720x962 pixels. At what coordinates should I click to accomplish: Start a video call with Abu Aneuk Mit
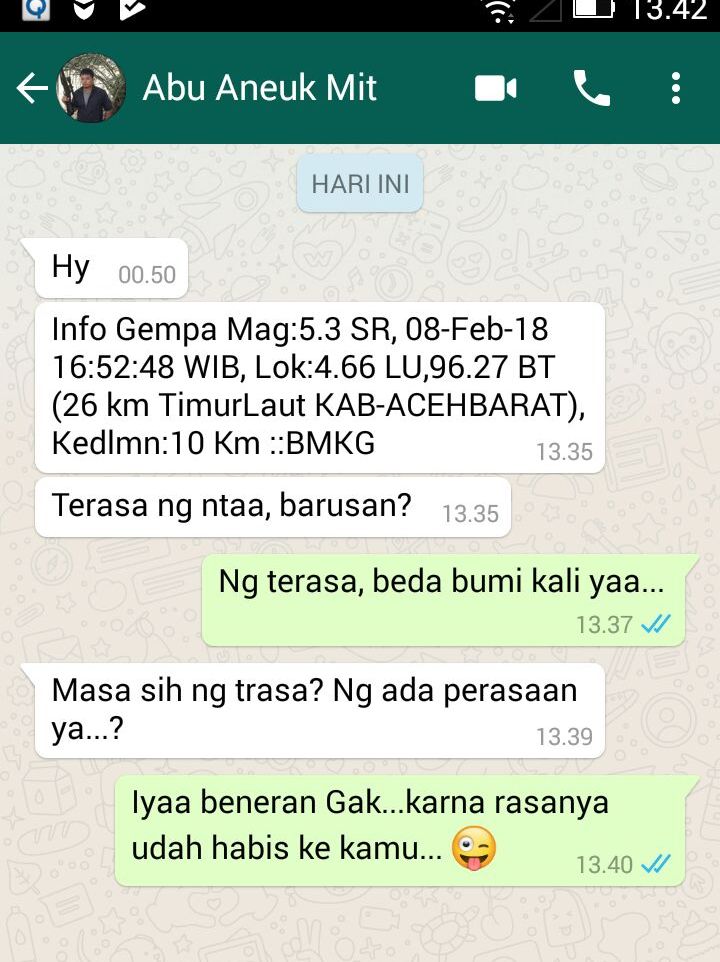(495, 89)
